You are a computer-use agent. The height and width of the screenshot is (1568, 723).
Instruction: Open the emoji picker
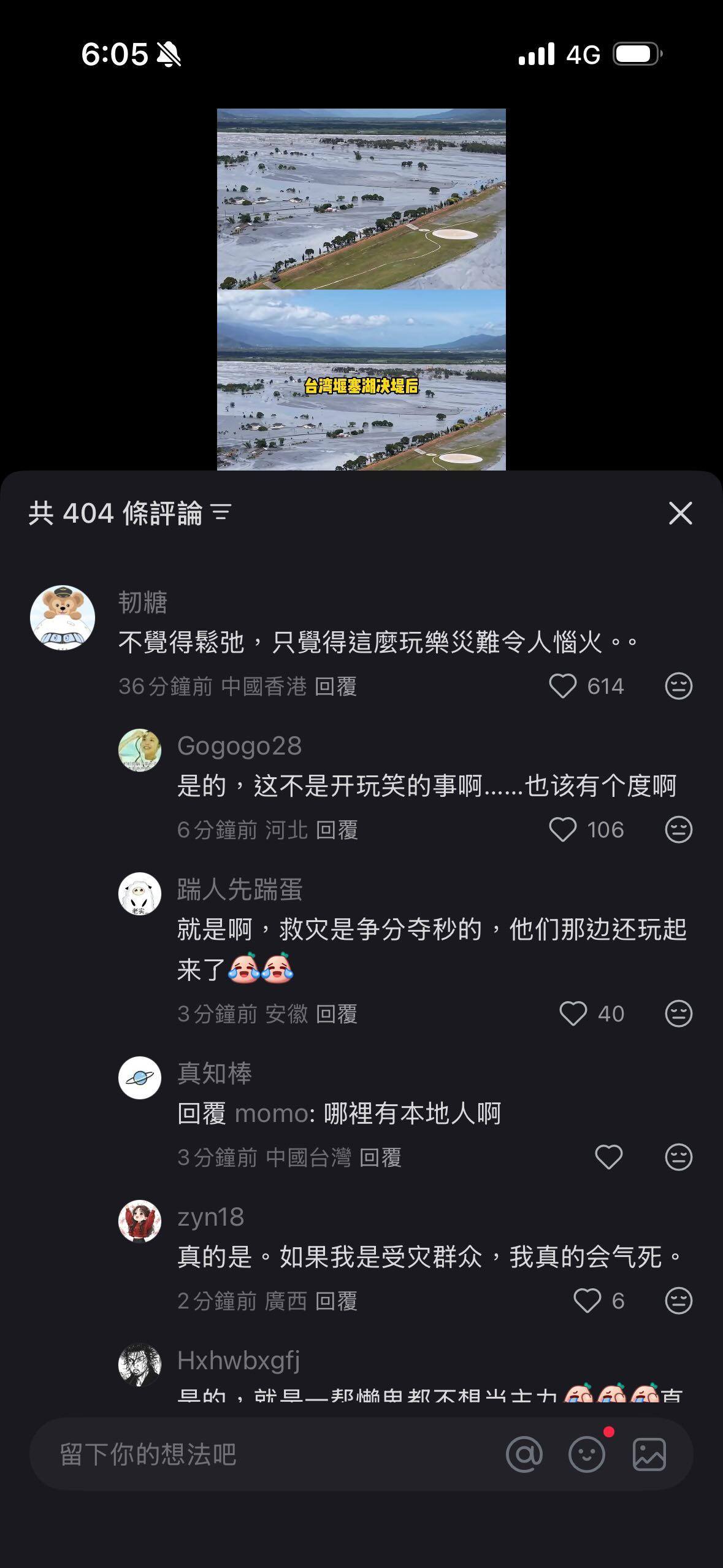tap(587, 1454)
